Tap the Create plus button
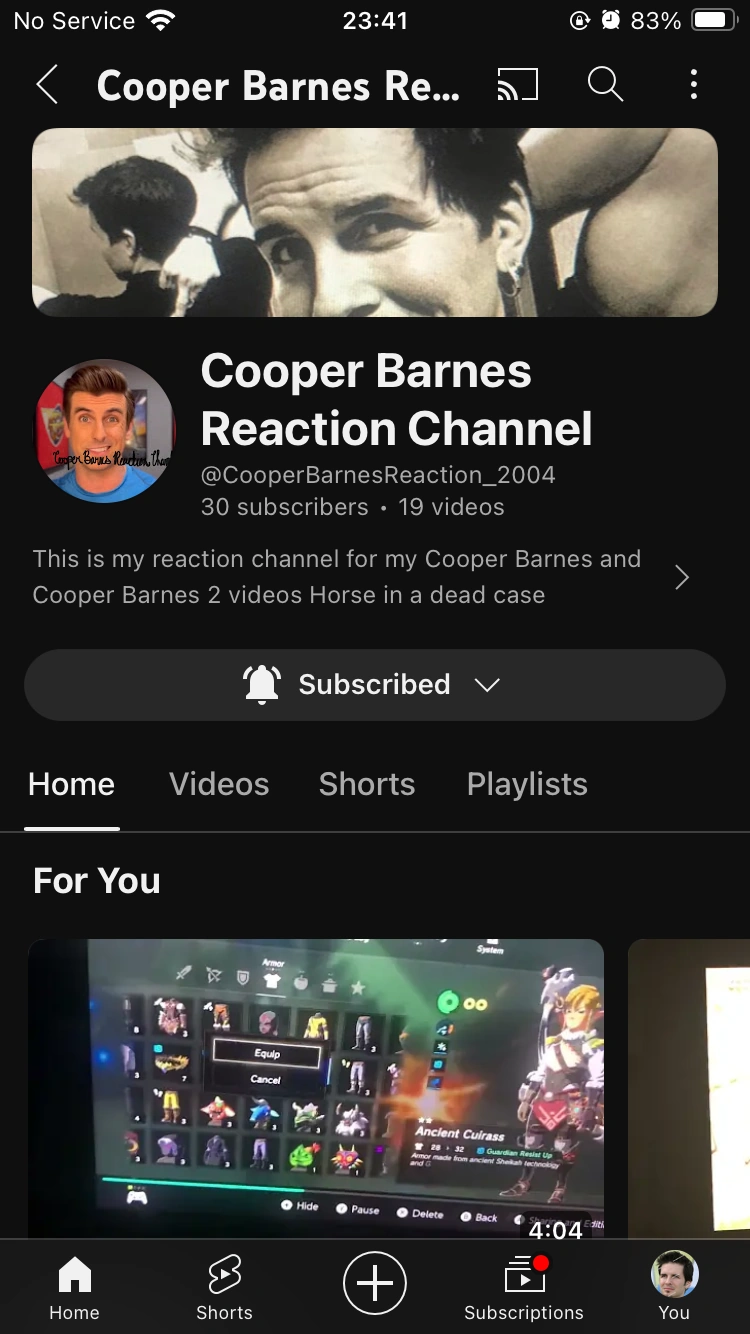750x1334 pixels. pos(375,1283)
